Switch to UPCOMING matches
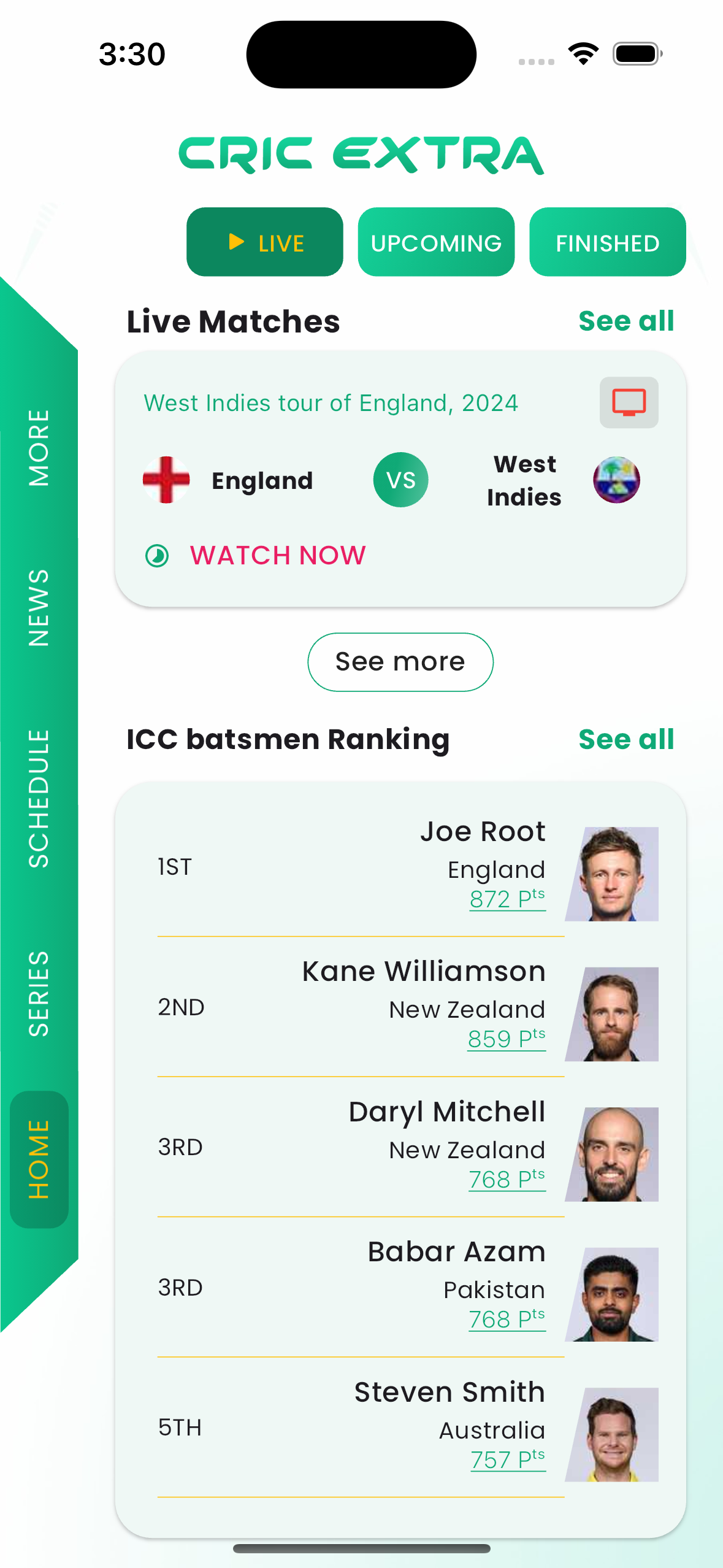The image size is (723, 1568). 436,242
